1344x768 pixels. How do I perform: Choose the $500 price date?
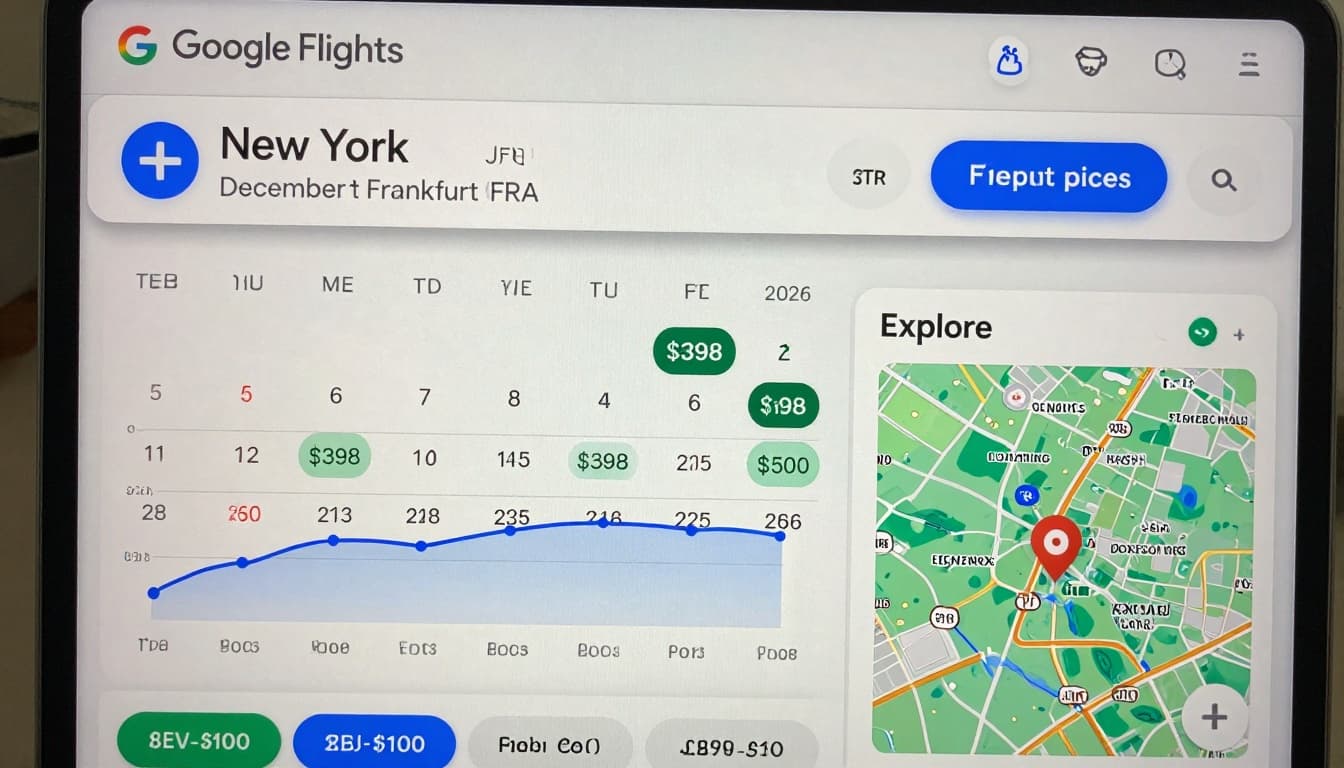782,465
